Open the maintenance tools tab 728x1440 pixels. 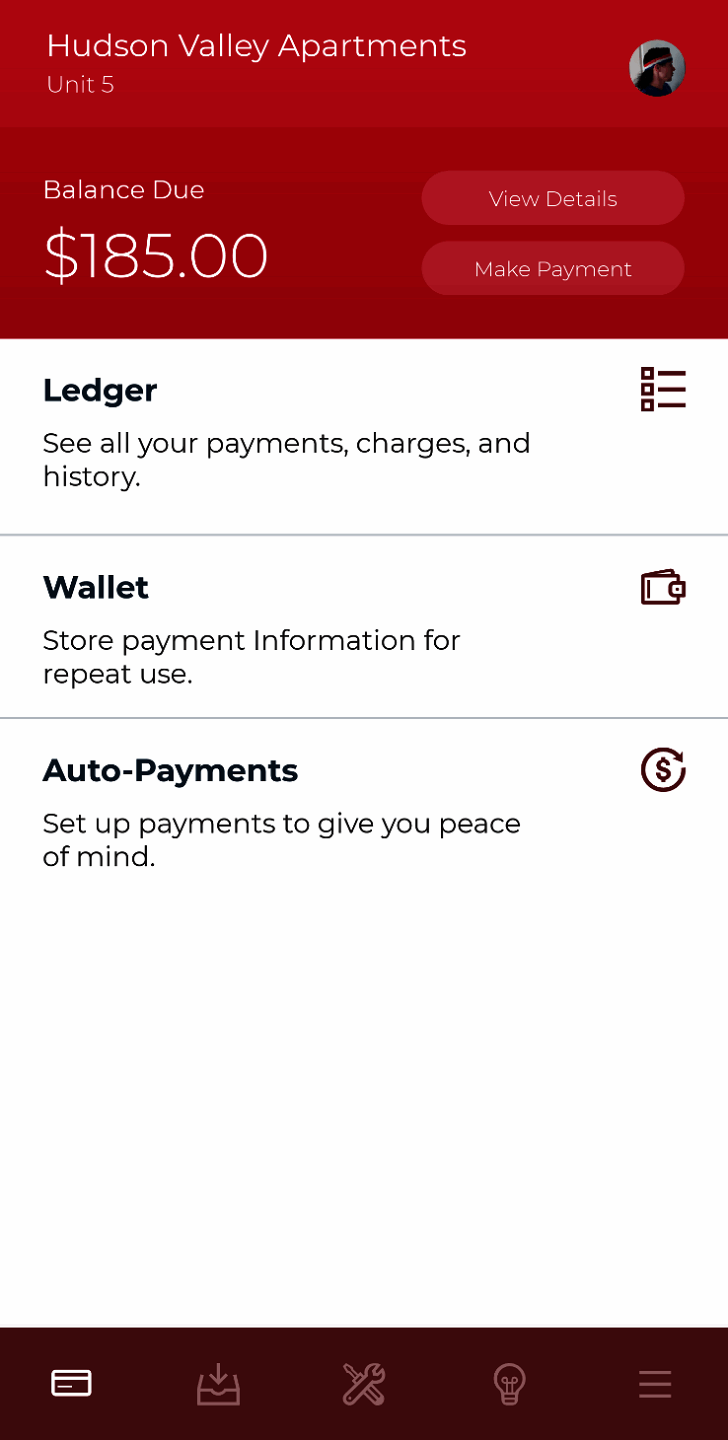[x=364, y=1384]
